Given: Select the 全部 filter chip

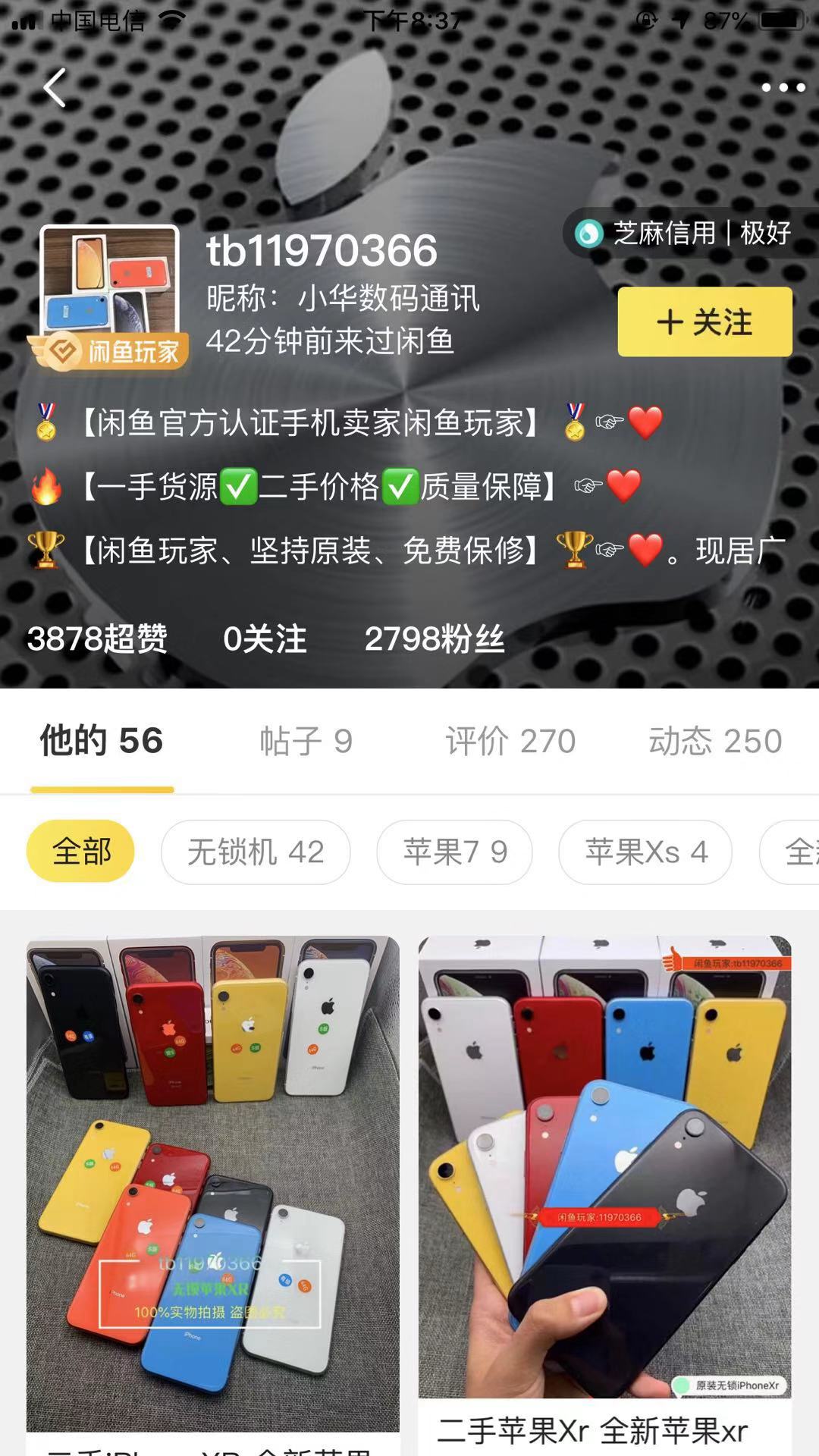Looking at the screenshot, I should coord(80,852).
